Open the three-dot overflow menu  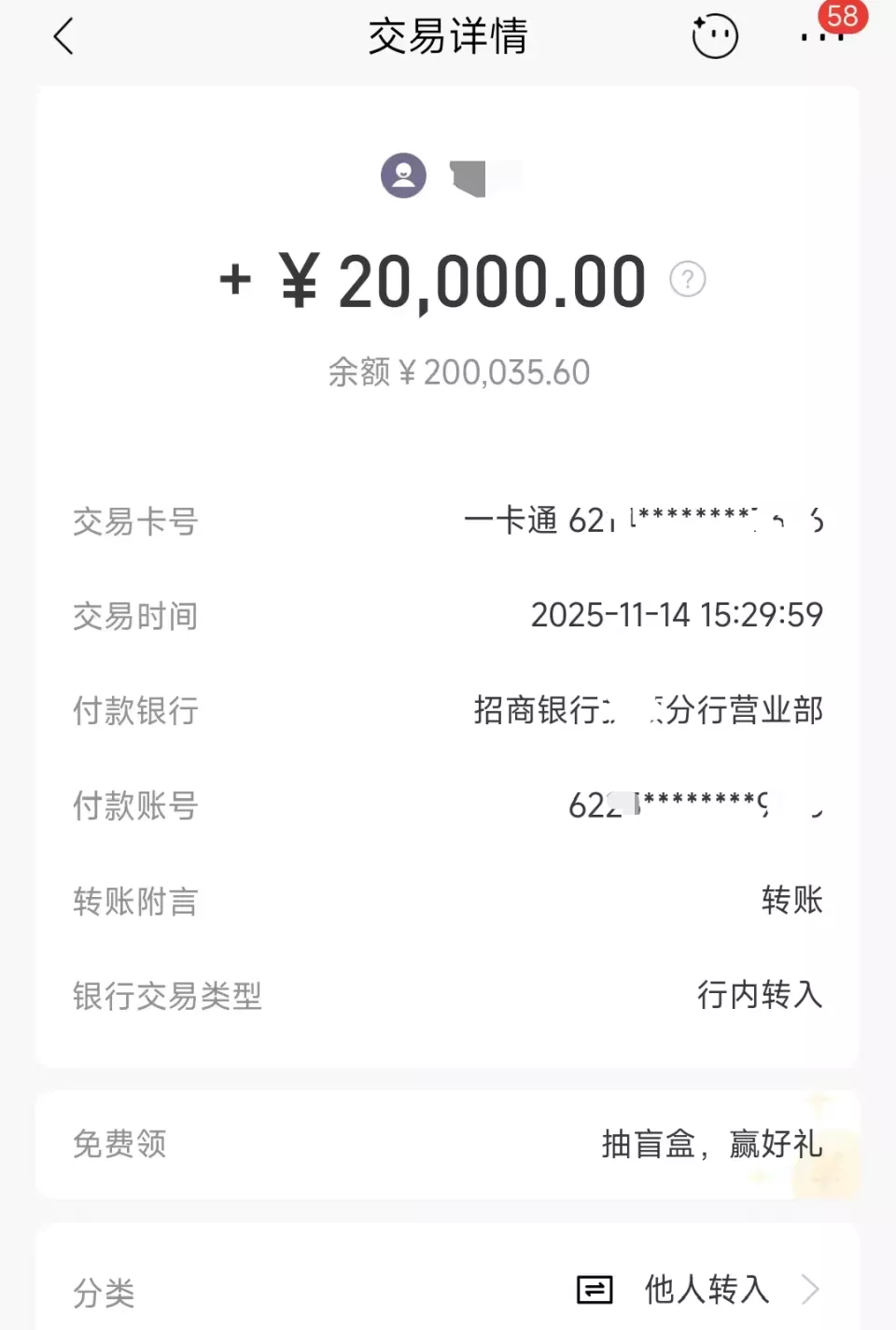click(821, 37)
